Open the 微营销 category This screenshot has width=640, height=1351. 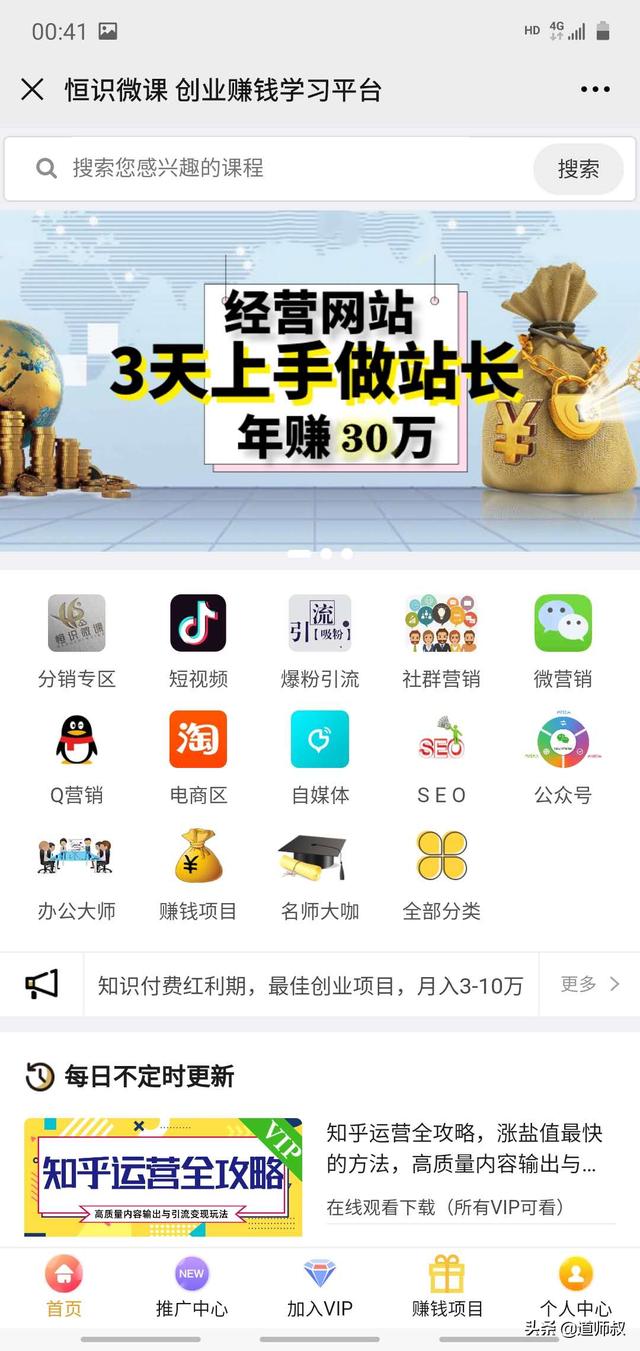pos(563,641)
